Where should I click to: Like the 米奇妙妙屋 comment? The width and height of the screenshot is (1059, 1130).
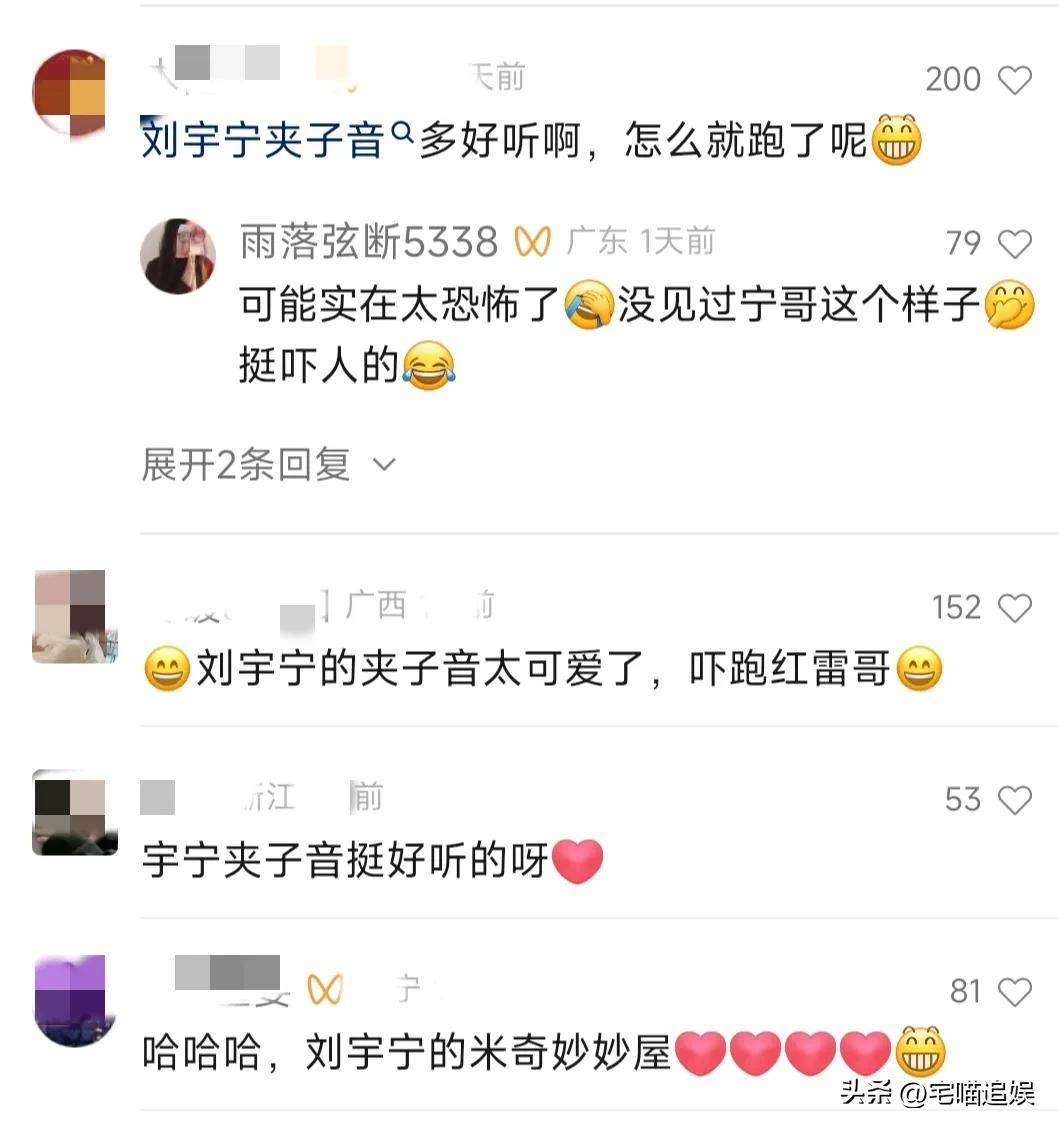click(1015, 992)
